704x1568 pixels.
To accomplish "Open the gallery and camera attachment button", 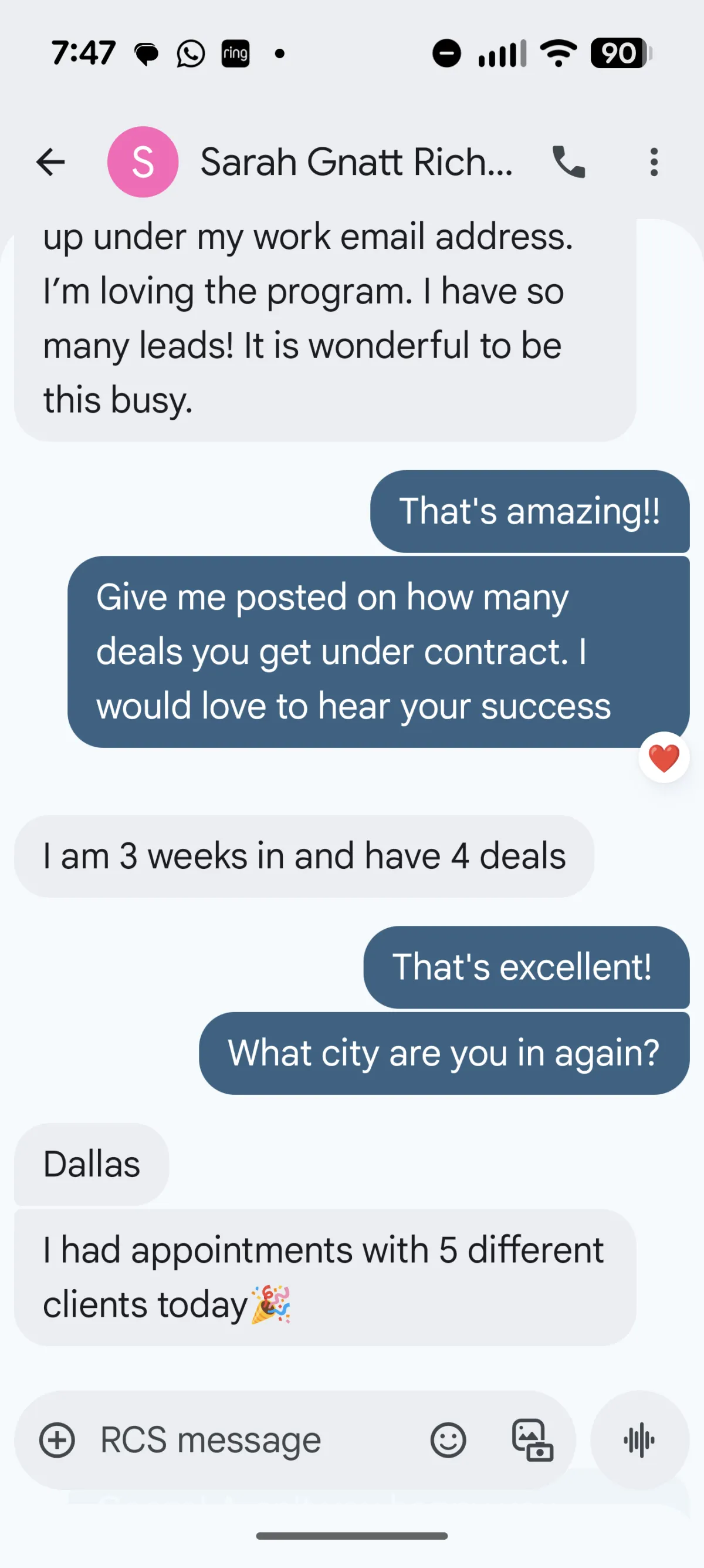I will [532, 1440].
